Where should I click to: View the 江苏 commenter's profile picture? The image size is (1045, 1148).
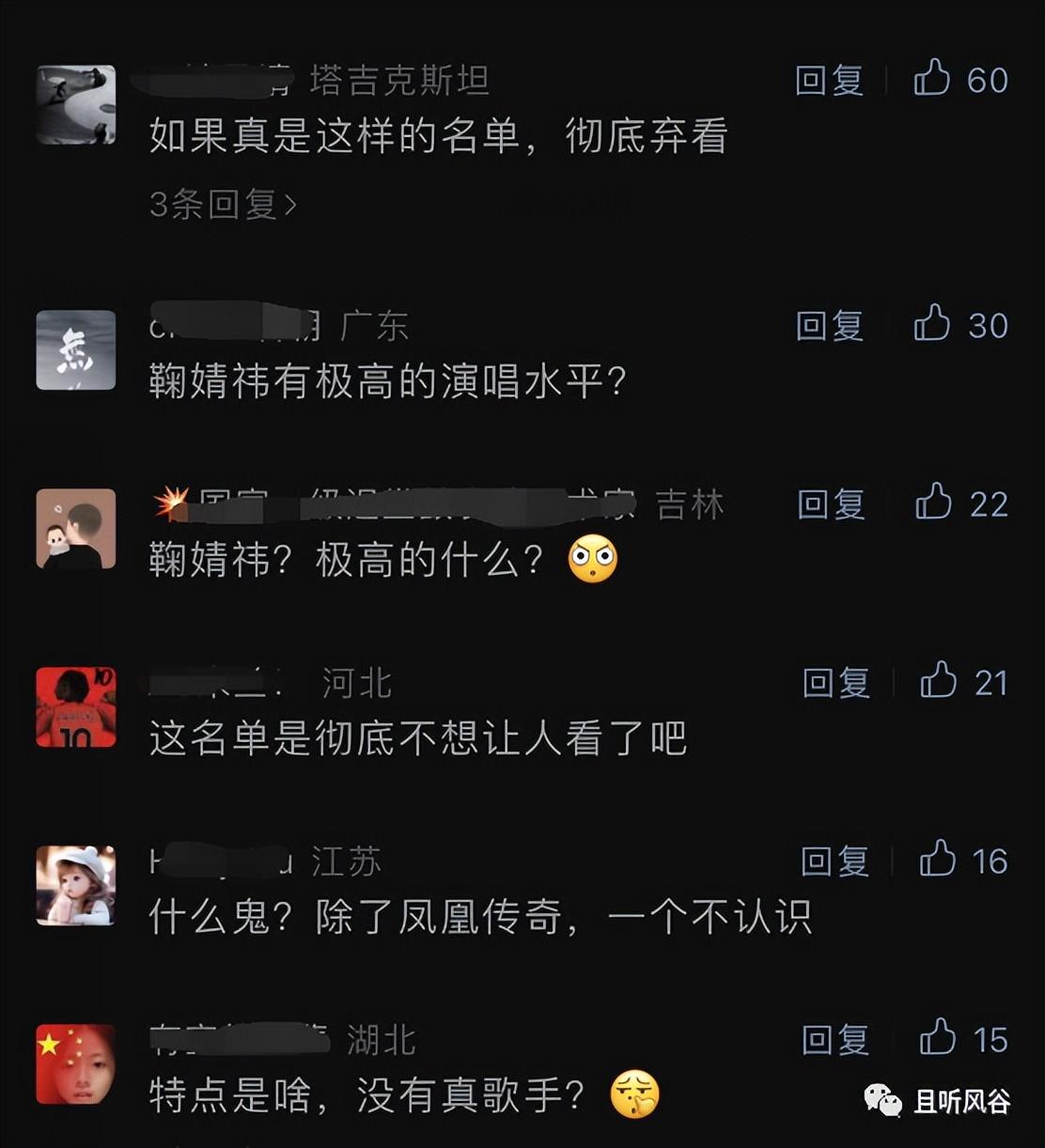pyautogui.click(x=76, y=885)
